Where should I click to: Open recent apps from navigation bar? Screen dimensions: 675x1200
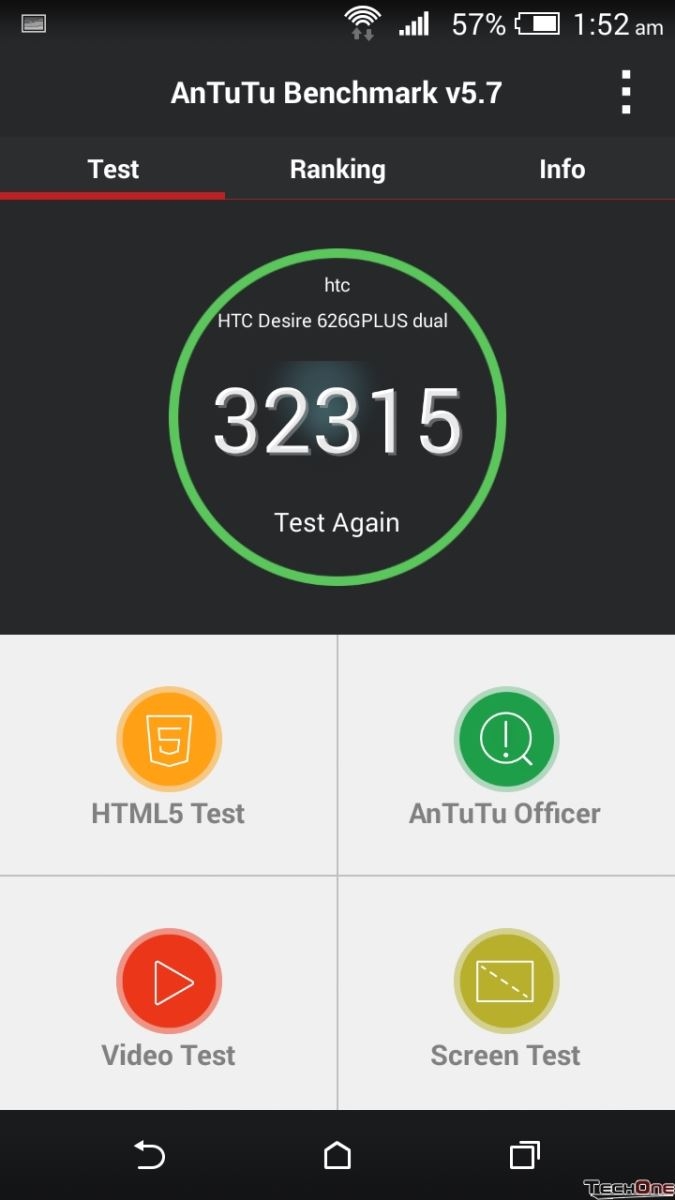525,1156
